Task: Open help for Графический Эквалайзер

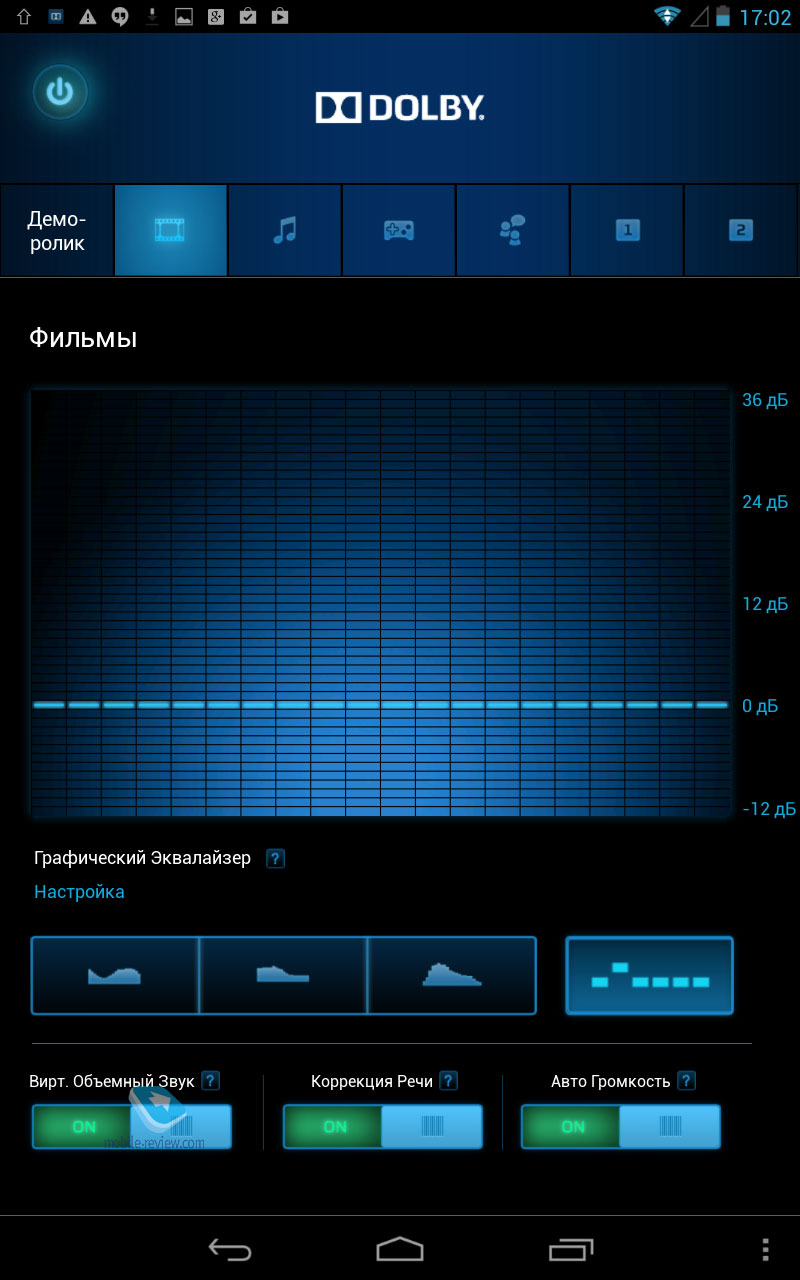Action: pos(276,858)
